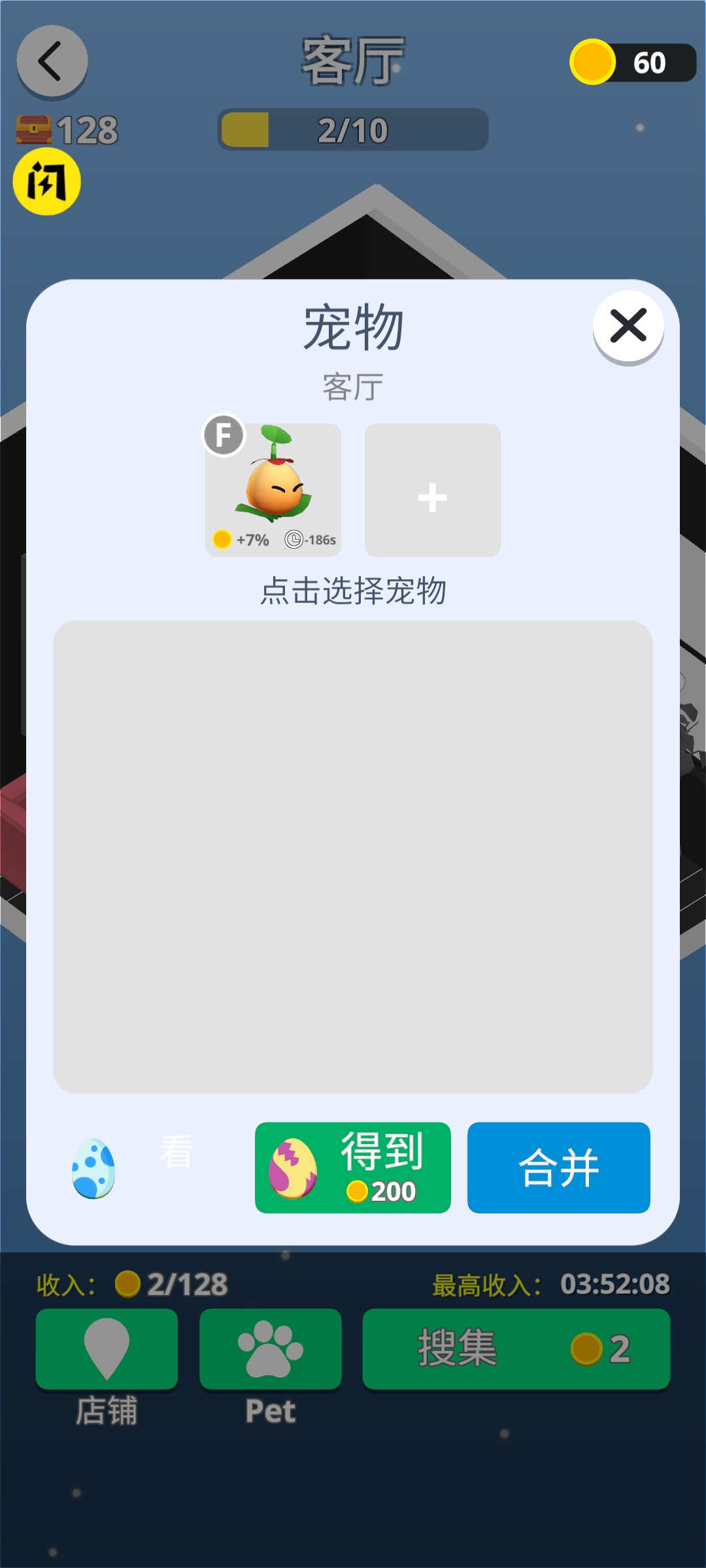The image size is (706, 1568).
Task: Tap the paw icon to open Pet menu
Action: [x=271, y=1350]
